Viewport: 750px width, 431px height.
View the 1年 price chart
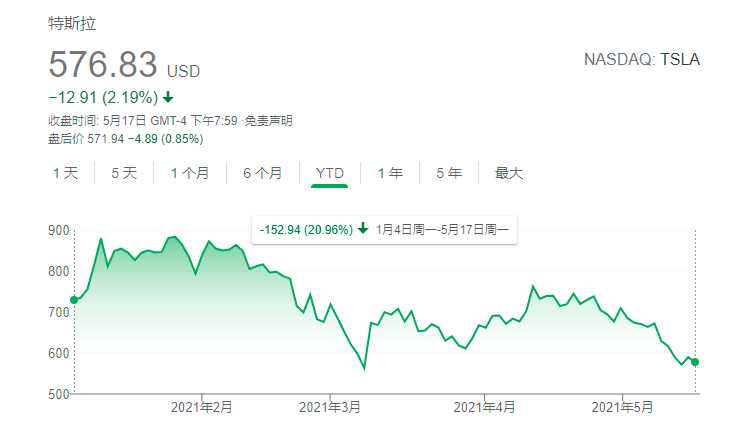pos(390,173)
